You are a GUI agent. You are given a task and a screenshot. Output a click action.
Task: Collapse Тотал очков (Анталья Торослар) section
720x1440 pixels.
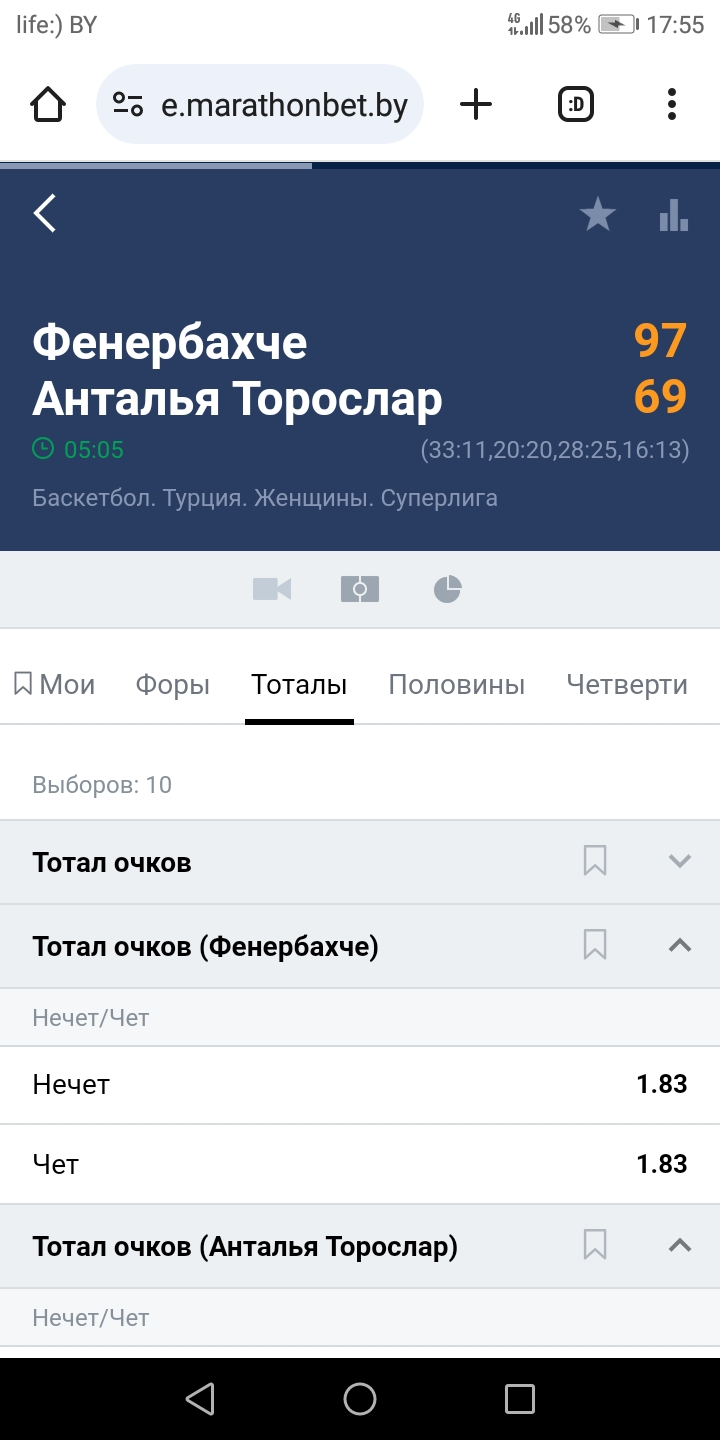pos(680,1246)
